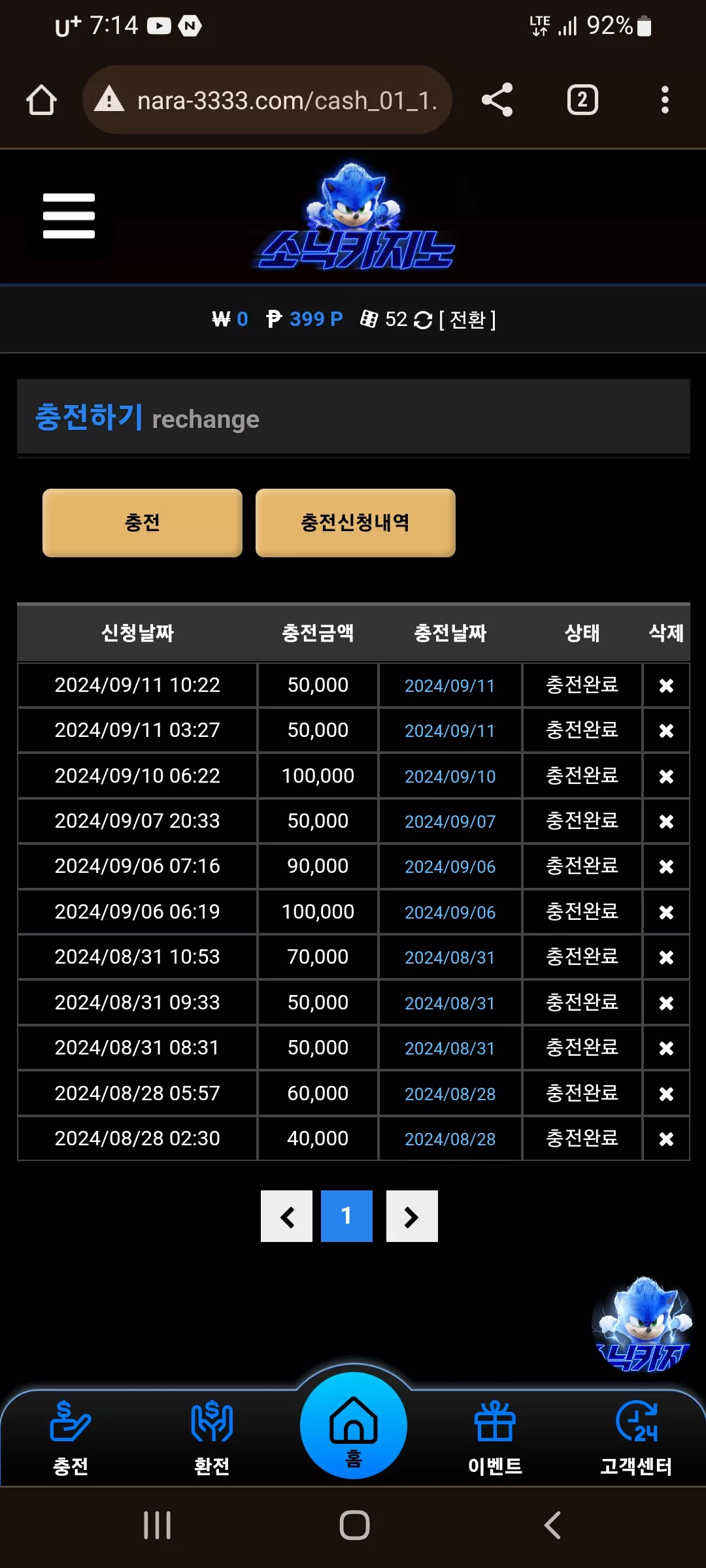Viewport: 706px width, 1568px height.
Task: Delete the 2024/09/11 10:22 record
Action: coord(666,685)
